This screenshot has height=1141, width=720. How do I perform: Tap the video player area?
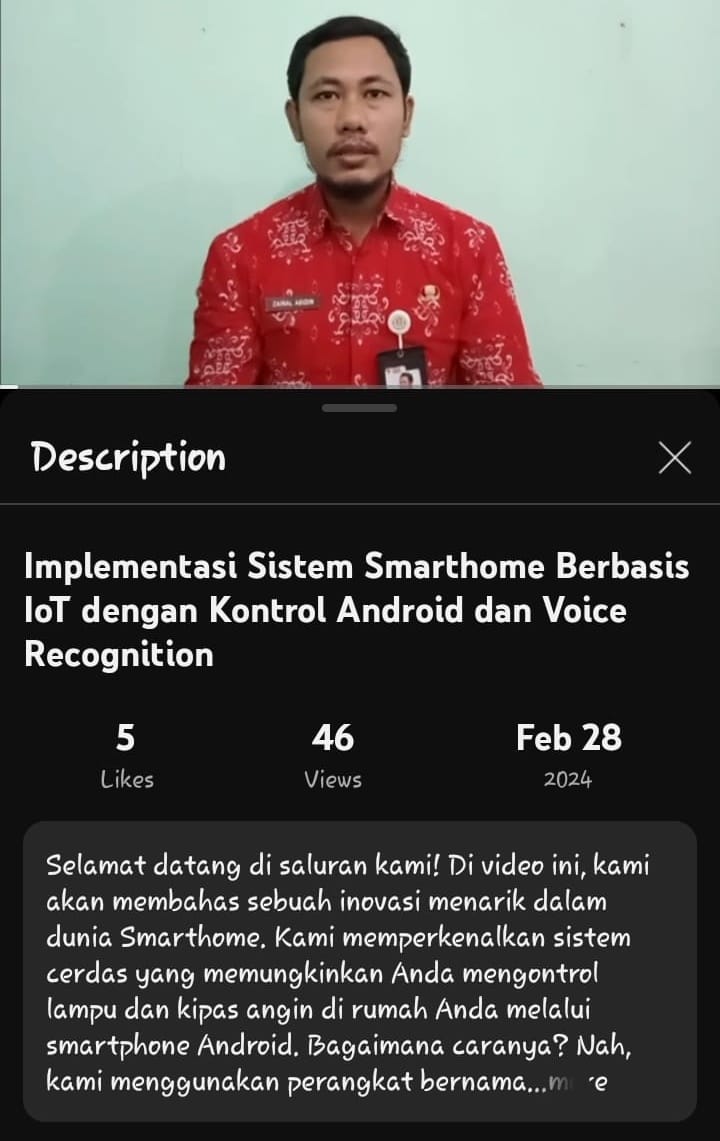360,192
